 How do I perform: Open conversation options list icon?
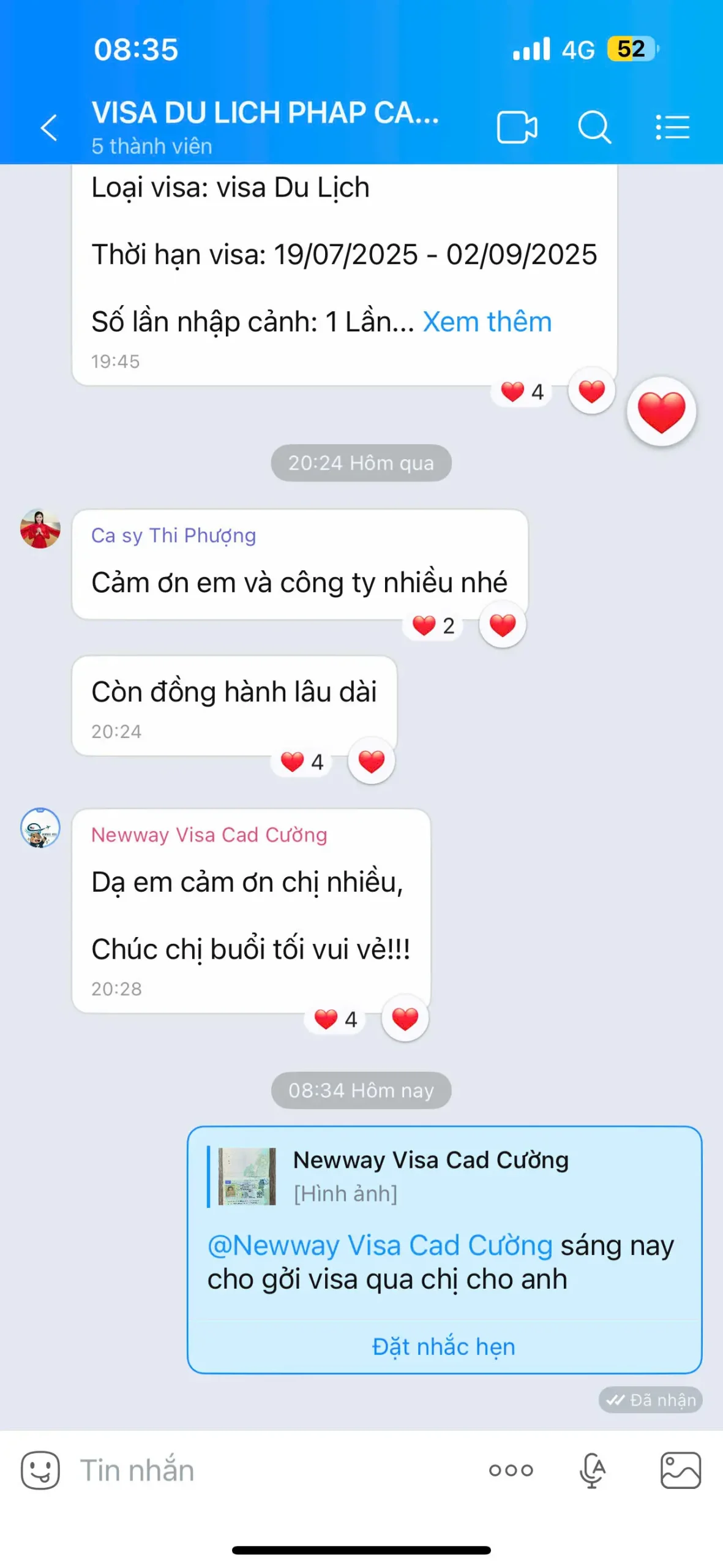click(x=672, y=126)
